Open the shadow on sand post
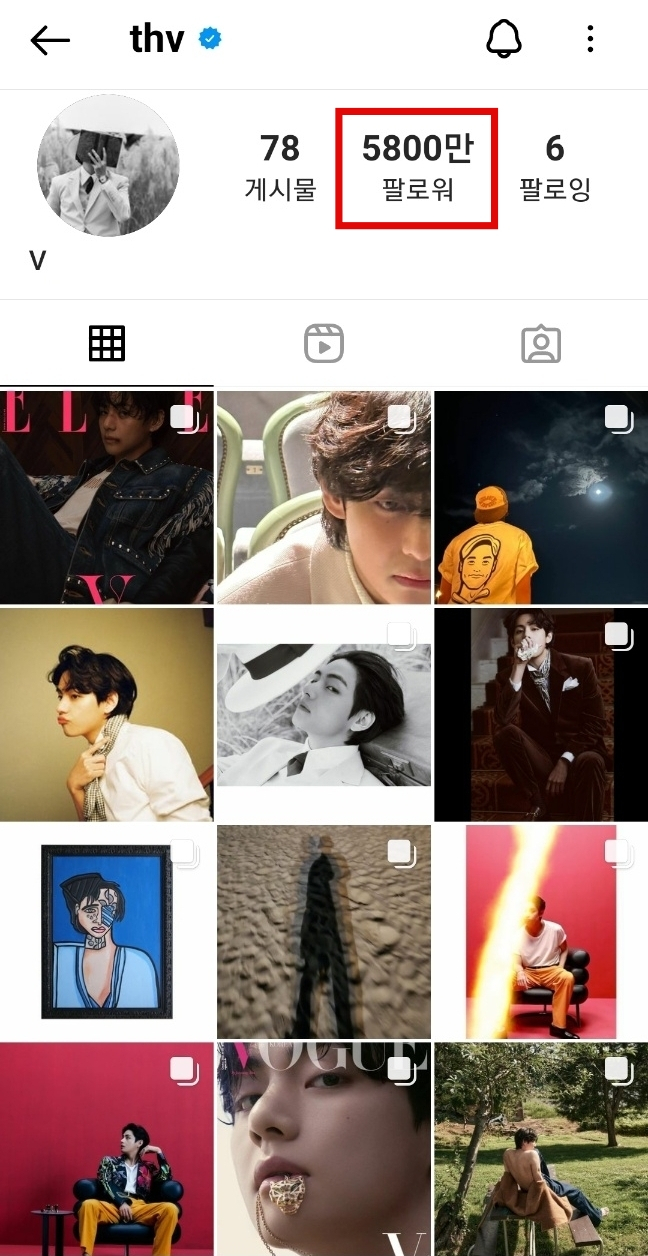This screenshot has height=1256, width=648. click(324, 931)
